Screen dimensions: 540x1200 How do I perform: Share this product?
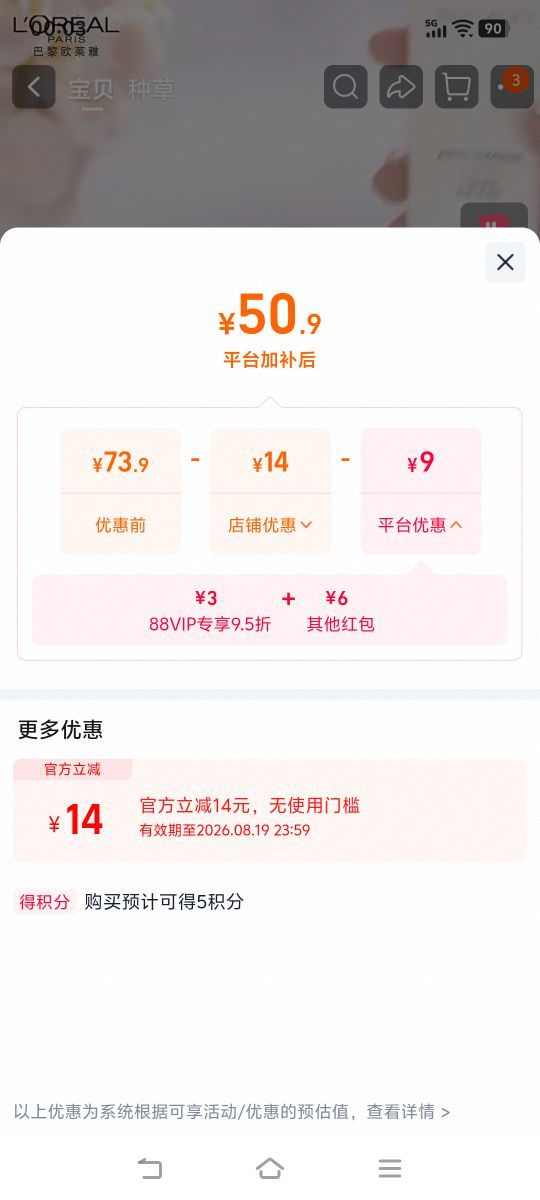point(401,87)
